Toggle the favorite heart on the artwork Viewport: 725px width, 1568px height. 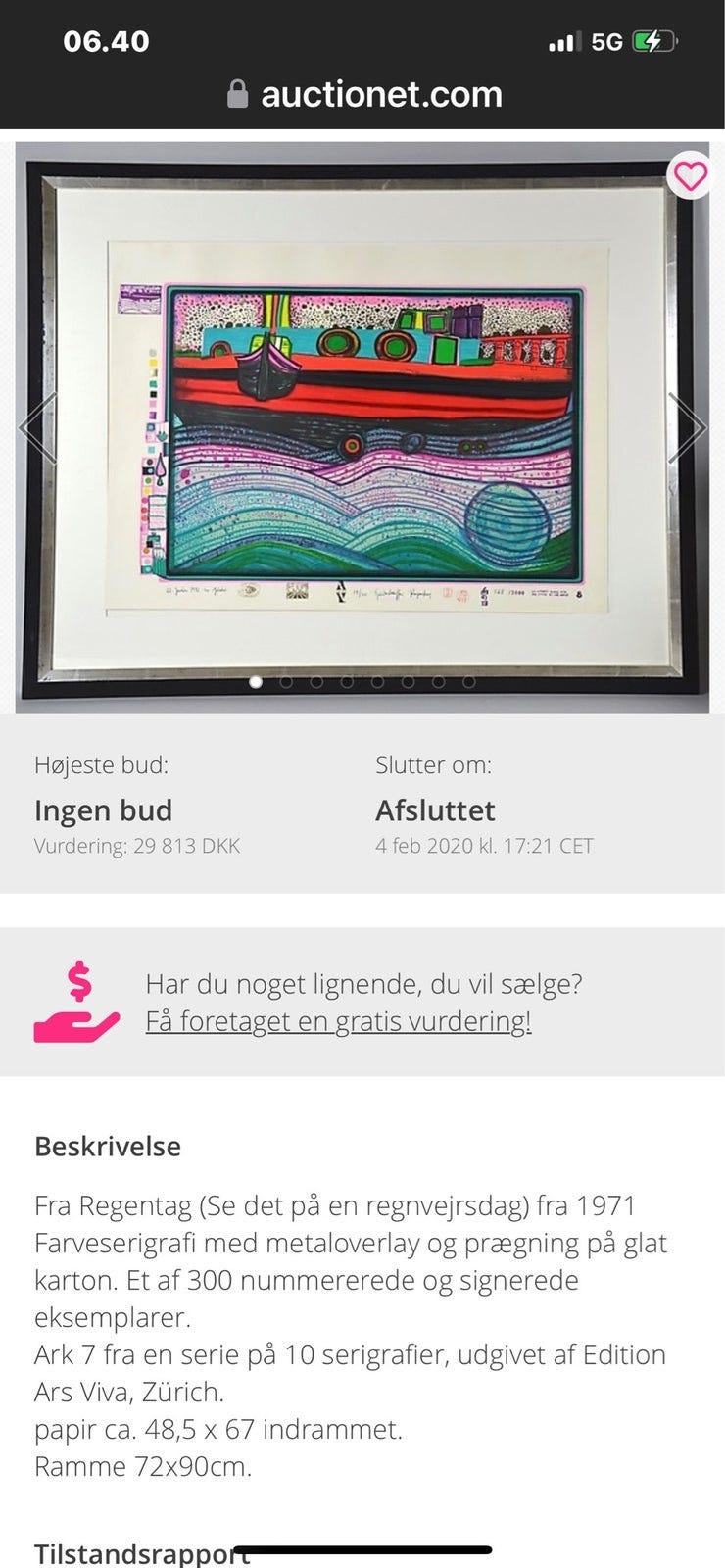[692, 177]
